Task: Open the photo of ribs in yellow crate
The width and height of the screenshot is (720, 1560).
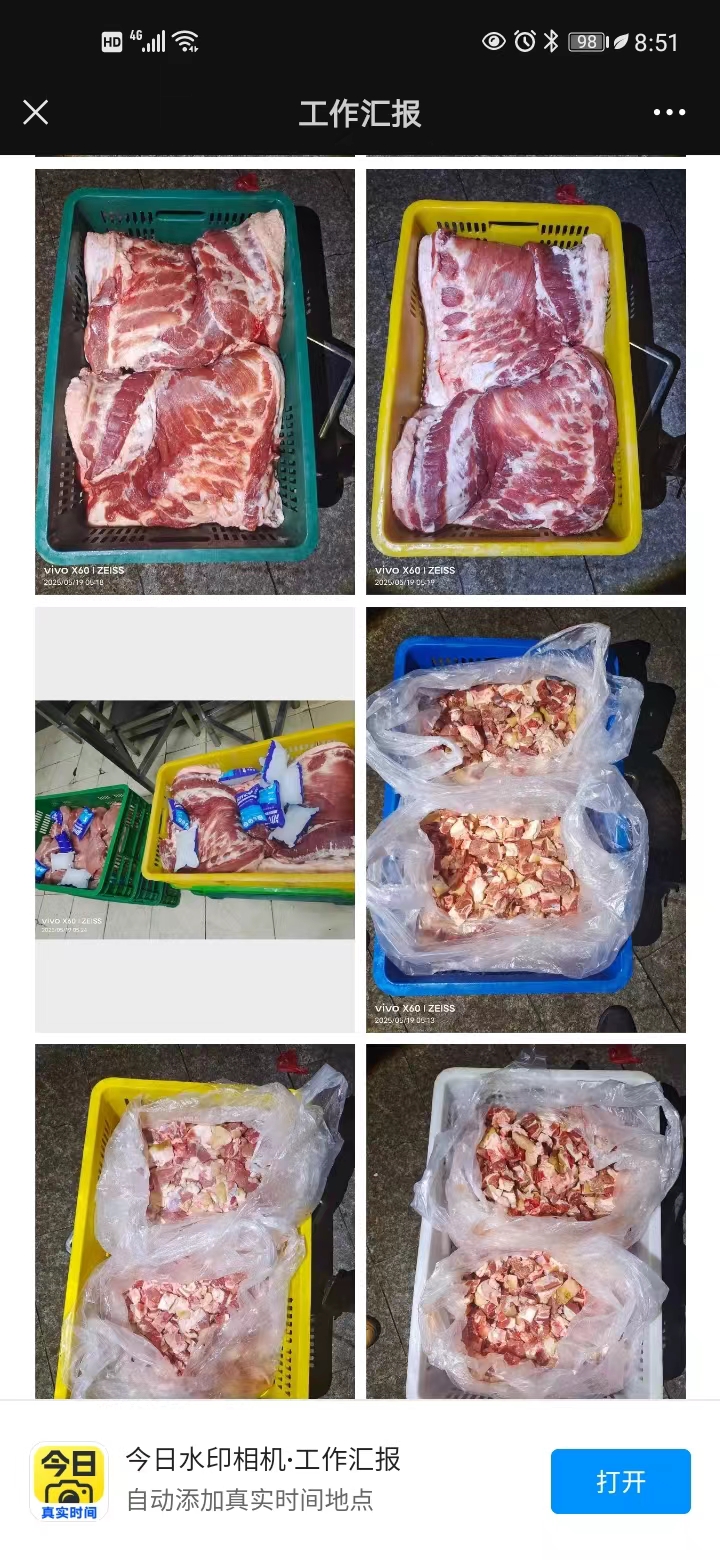Action: [x=525, y=381]
